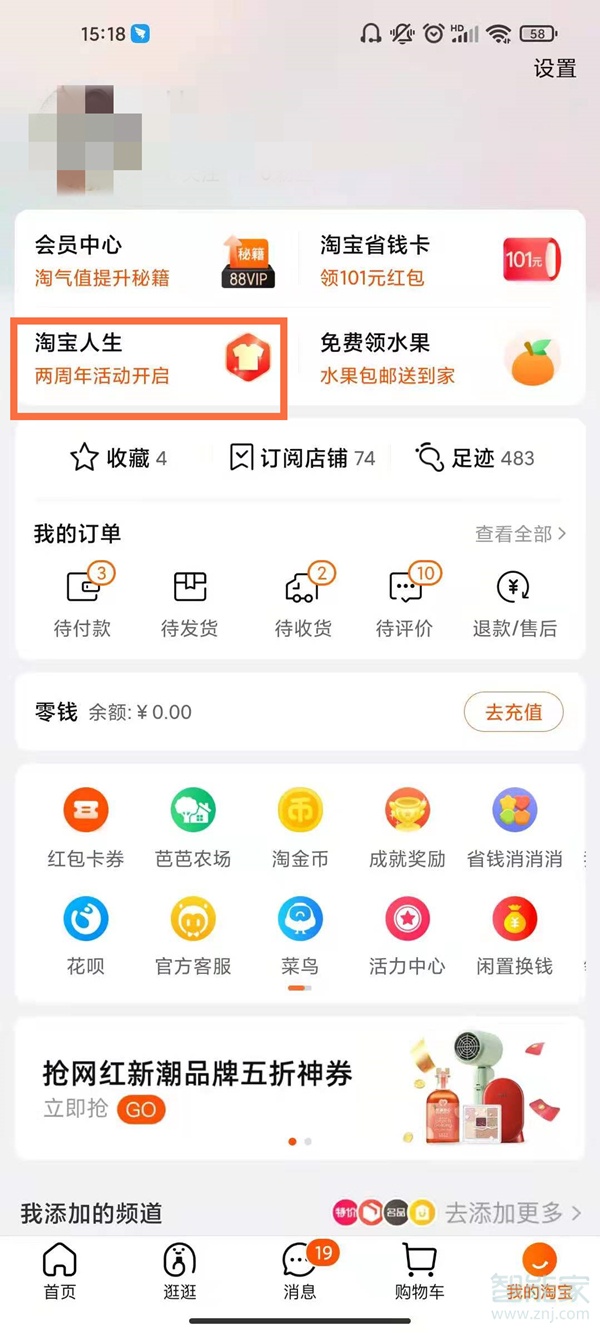Open 待评价 orders
The height and width of the screenshot is (1333, 600).
[x=405, y=602]
